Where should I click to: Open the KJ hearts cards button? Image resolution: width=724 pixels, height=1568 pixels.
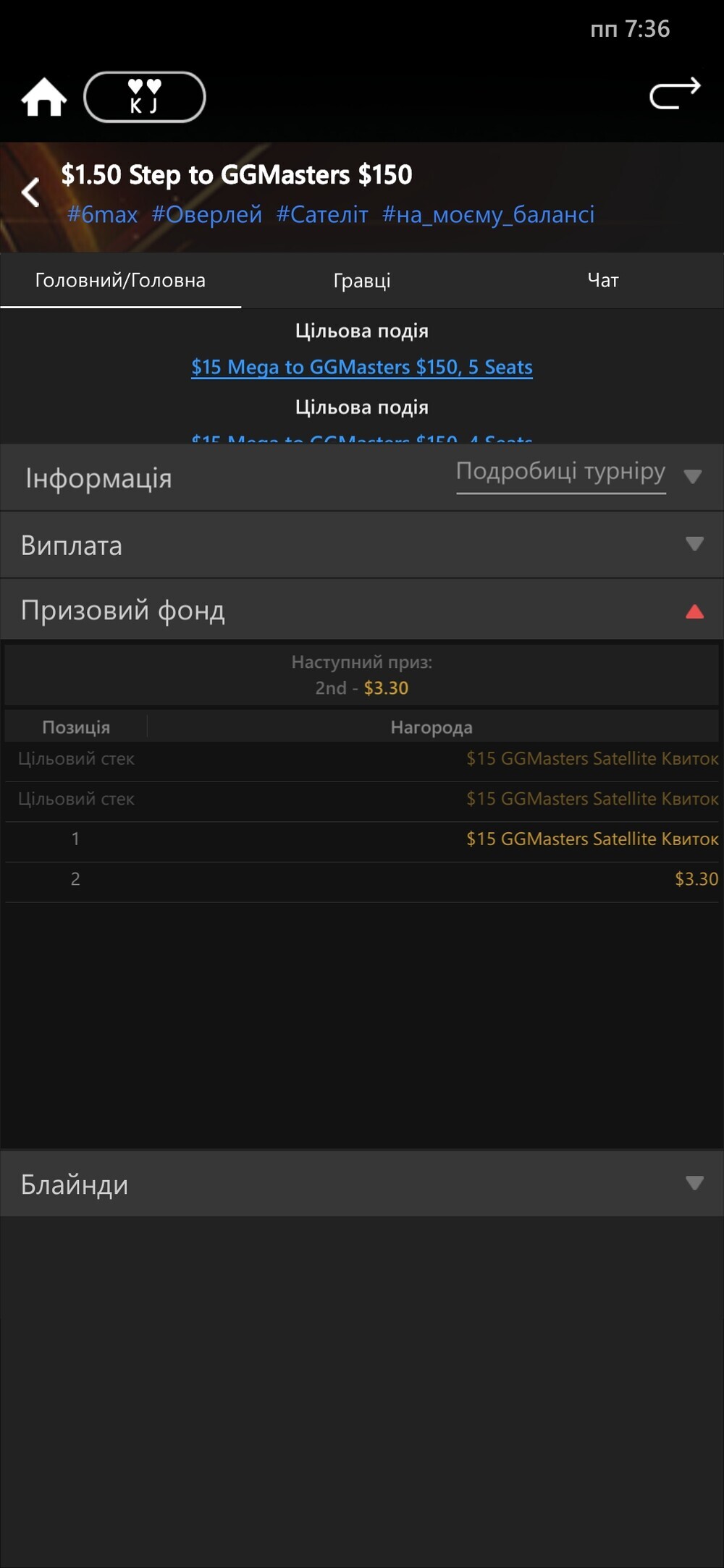tap(145, 97)
